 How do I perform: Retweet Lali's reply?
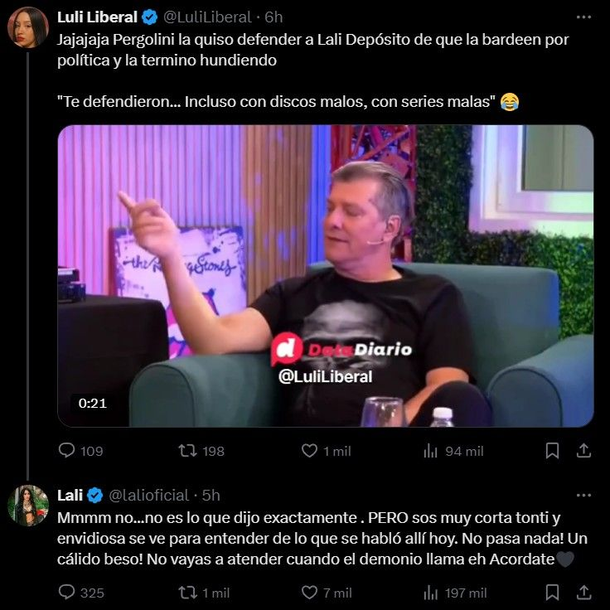[x=186, y=592]
